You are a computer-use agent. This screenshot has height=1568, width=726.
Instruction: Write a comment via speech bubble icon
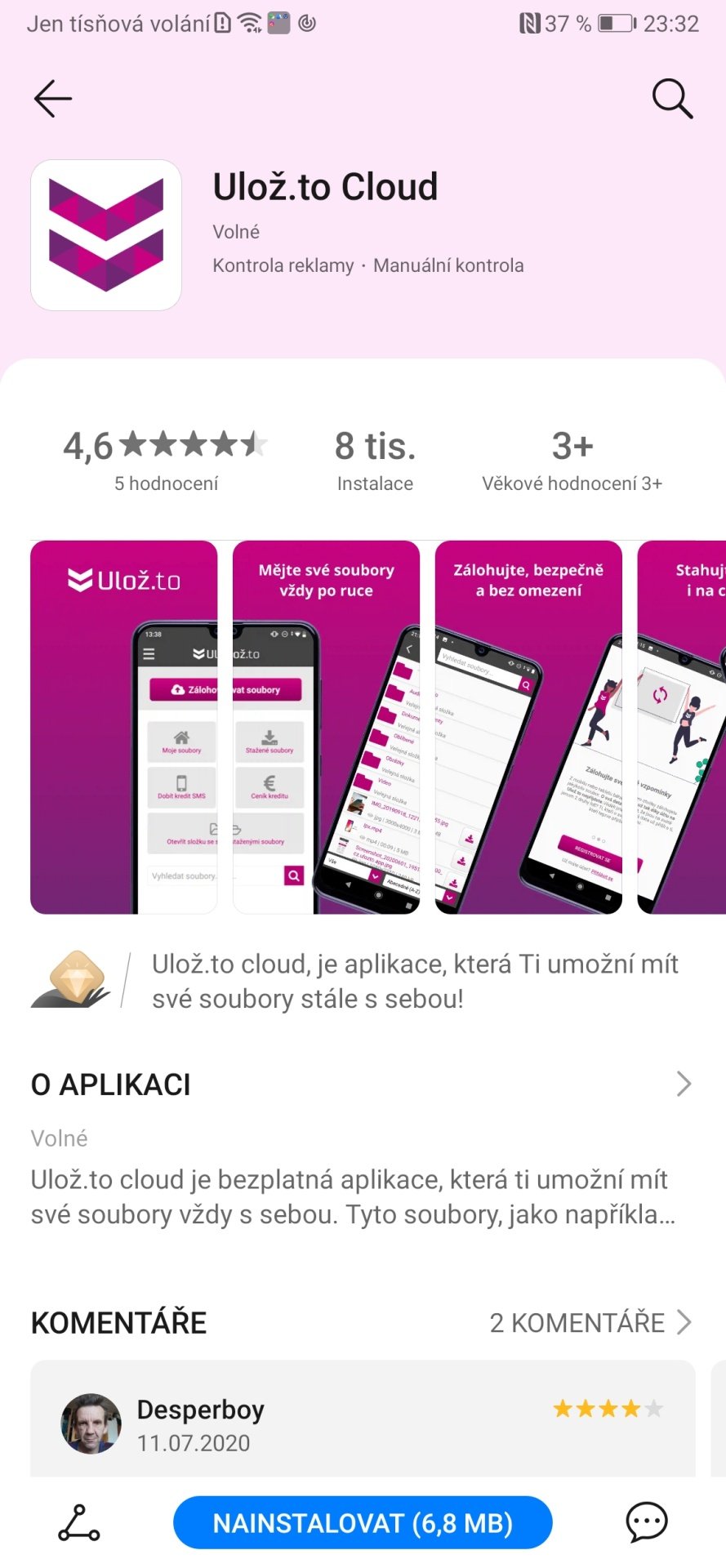pyautogui.click(x=647, y=1523)
